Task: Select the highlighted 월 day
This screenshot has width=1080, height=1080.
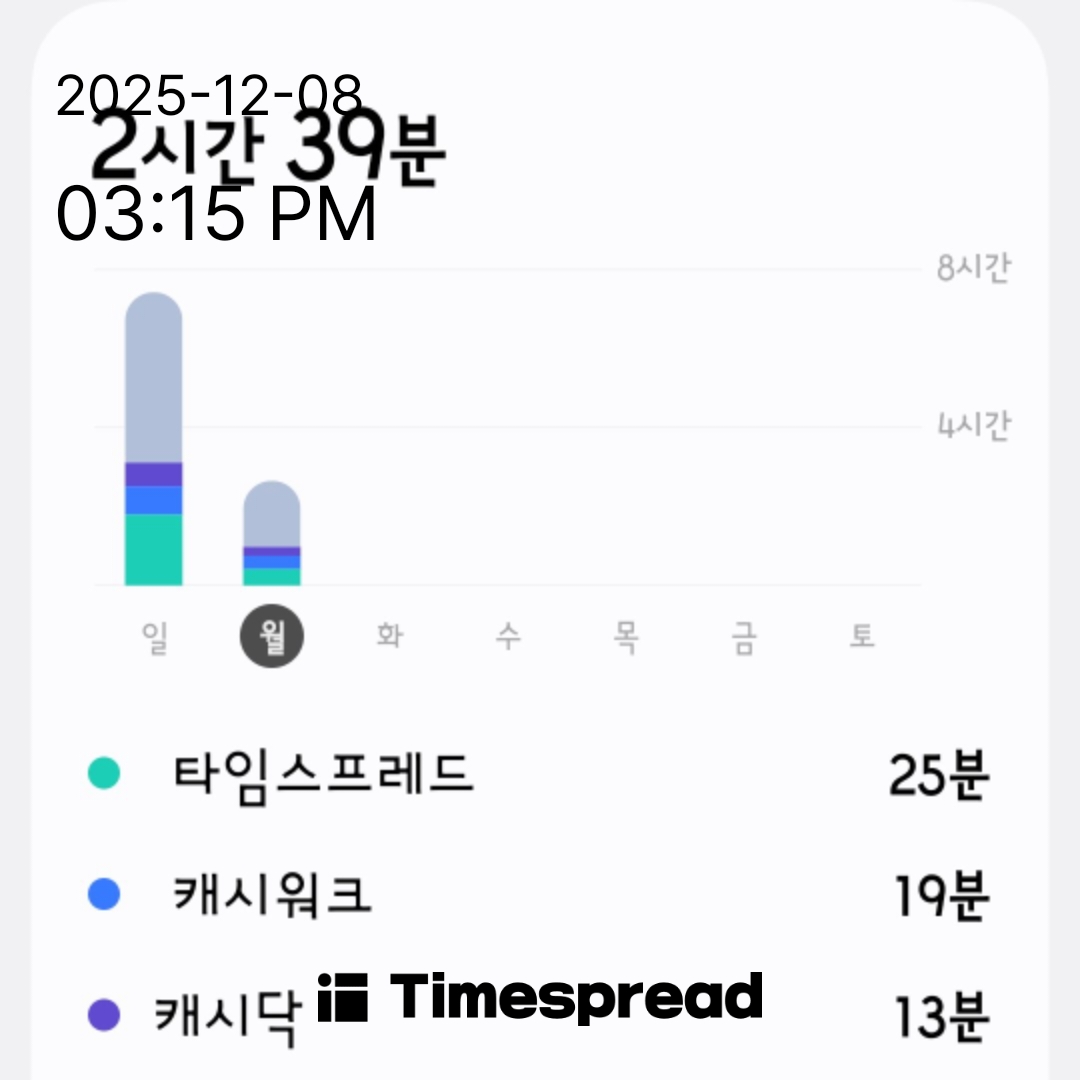Action: (x=272, y=637)
